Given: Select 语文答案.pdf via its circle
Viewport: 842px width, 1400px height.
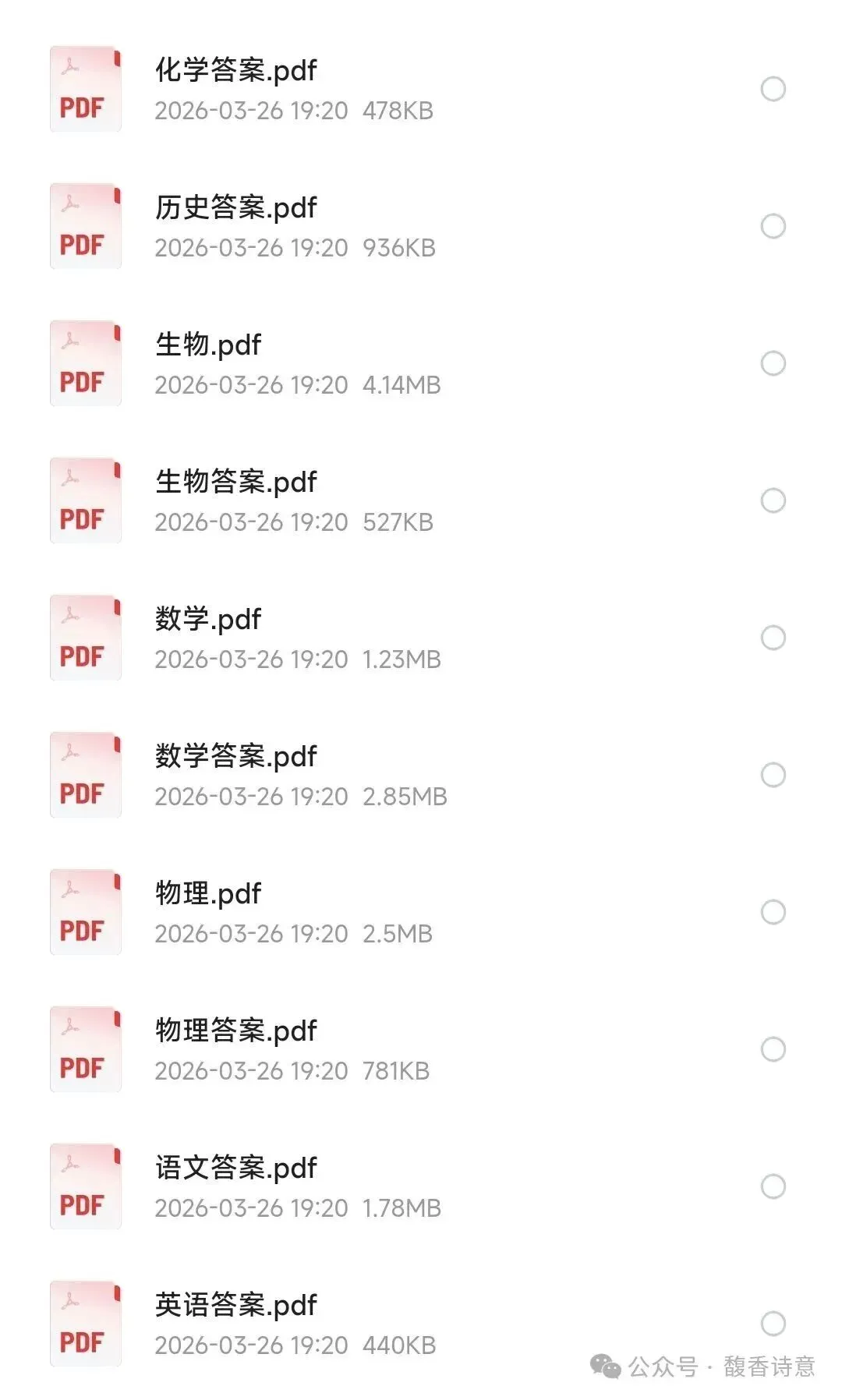Looking at the screenshot, I should (773, 1187).
